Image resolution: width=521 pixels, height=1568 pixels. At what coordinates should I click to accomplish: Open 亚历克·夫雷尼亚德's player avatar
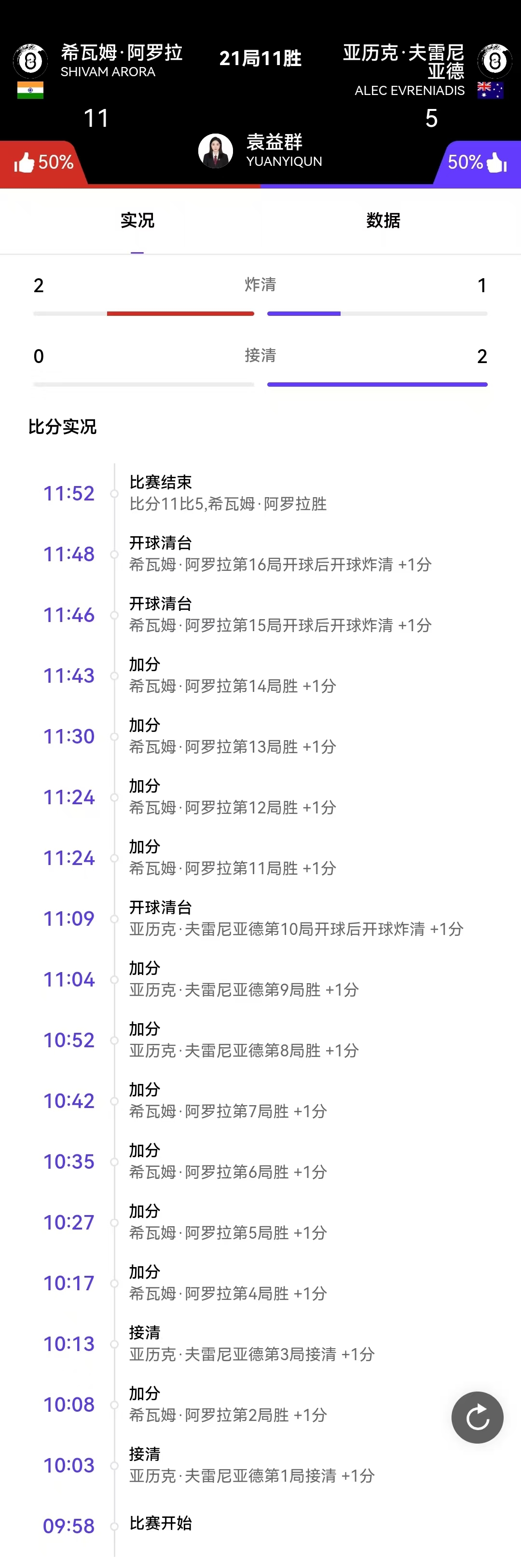494,61
